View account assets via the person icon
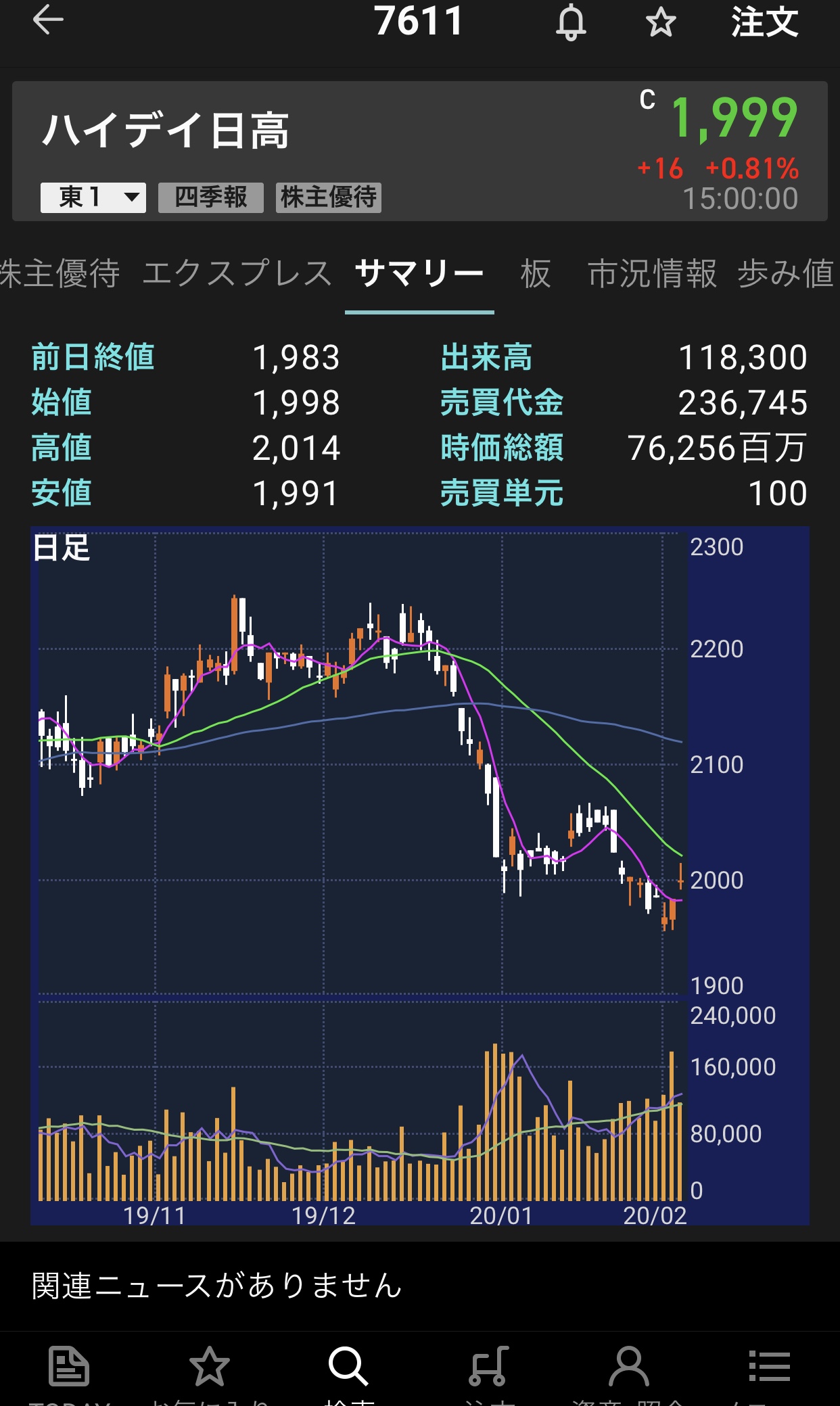The width and height of the screenshot is (840, 1406). point(628,1369)
